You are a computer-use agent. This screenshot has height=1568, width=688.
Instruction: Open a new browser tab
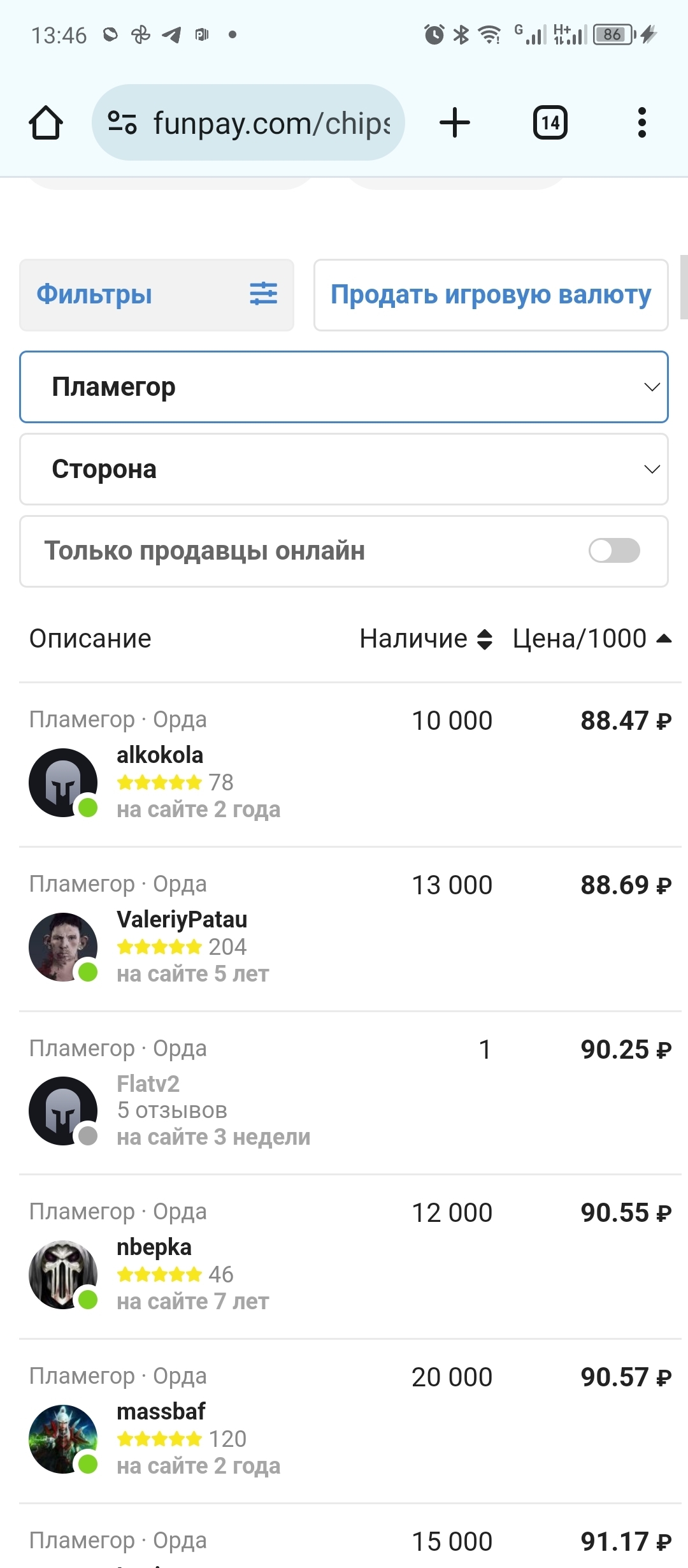click(x=455, y=122)
